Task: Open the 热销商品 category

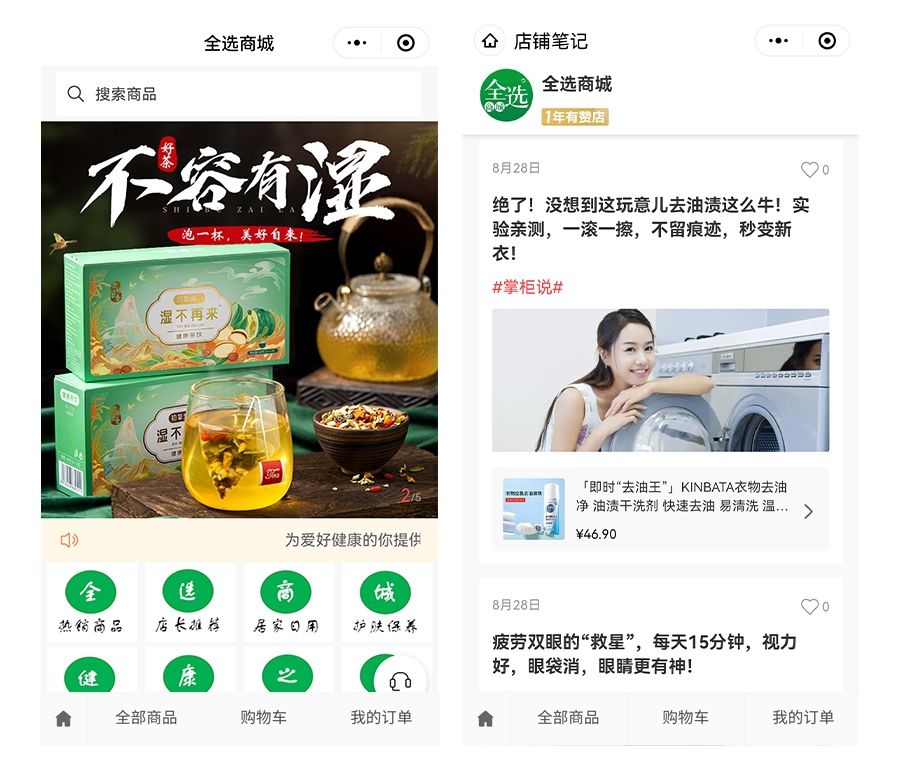Action: point(91,602)
